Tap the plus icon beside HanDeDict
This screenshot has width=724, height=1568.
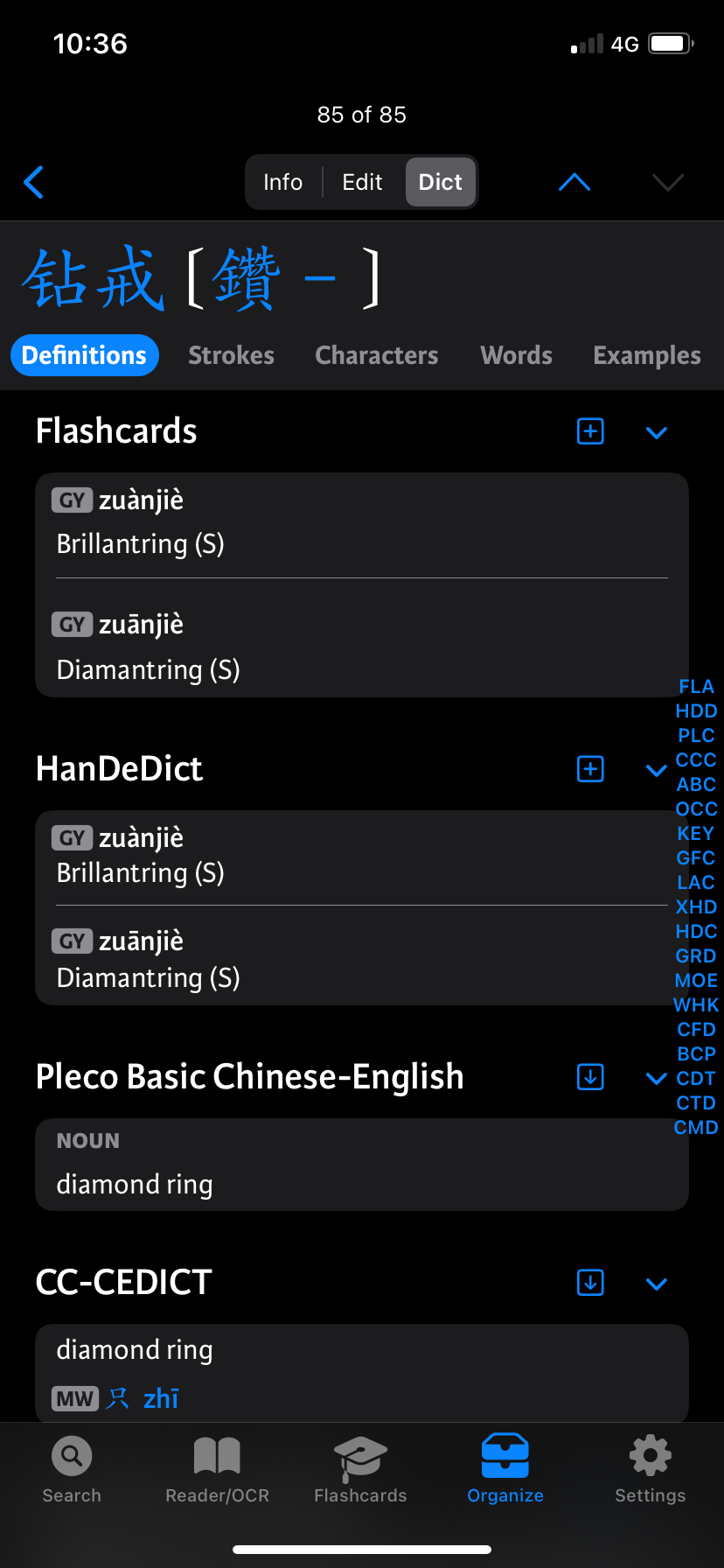tap(590, 769)
